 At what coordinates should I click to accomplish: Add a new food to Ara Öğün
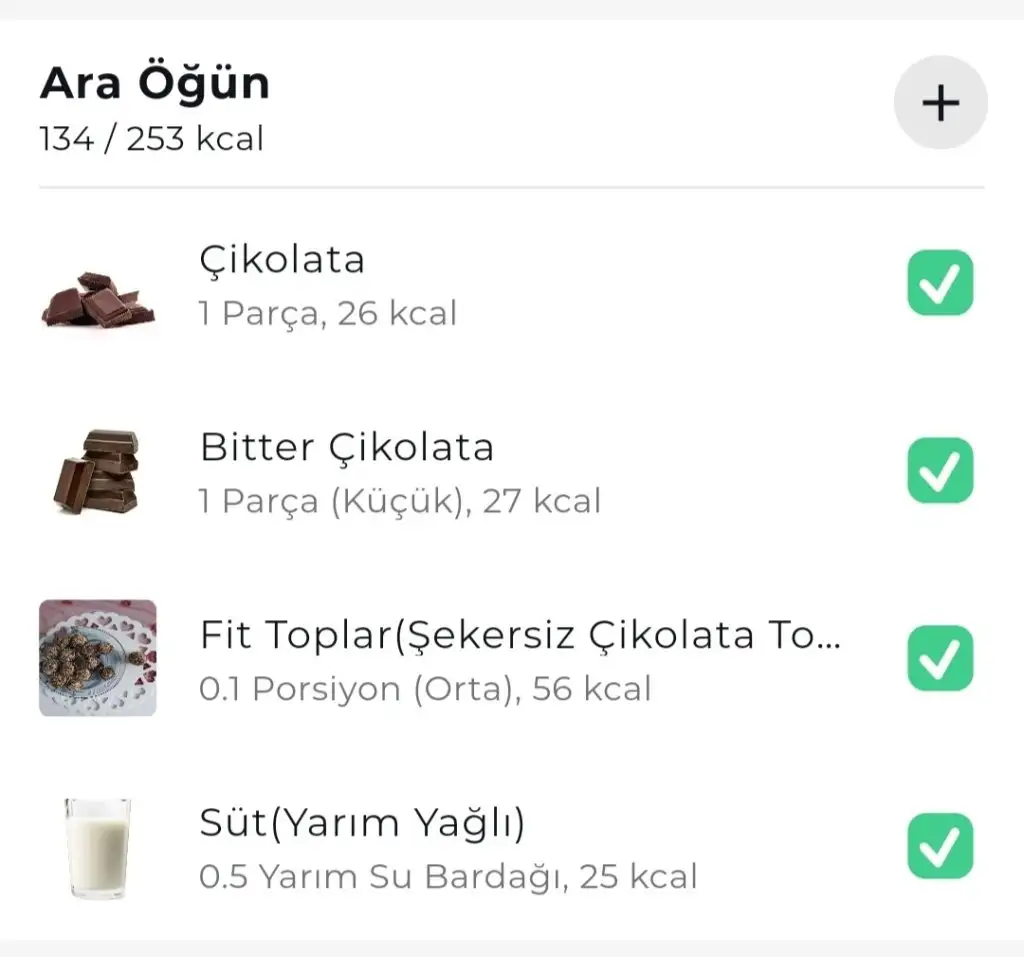pos(940,103)
